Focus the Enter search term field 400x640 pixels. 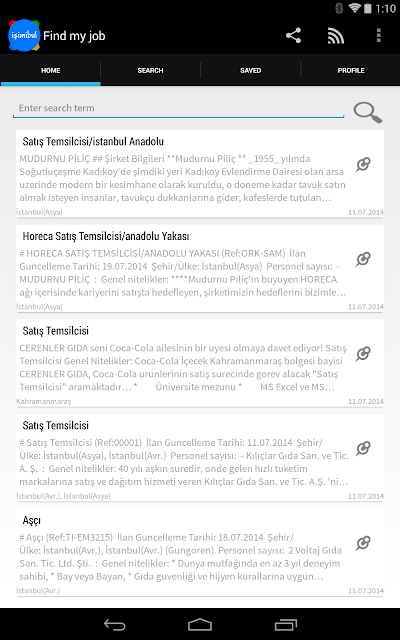(x=178, y=109)
